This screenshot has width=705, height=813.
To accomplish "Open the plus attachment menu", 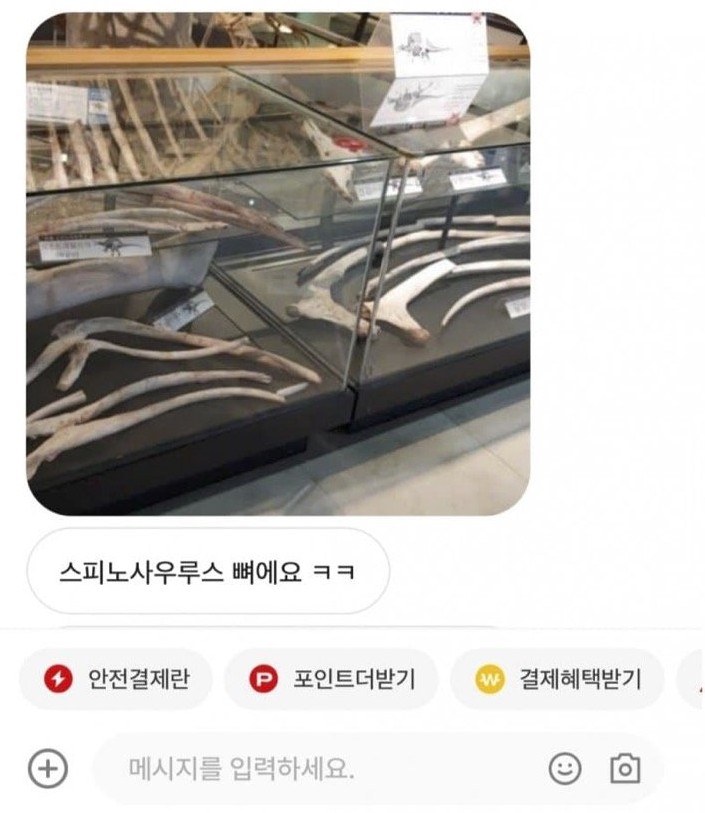I will click(47, 769).
